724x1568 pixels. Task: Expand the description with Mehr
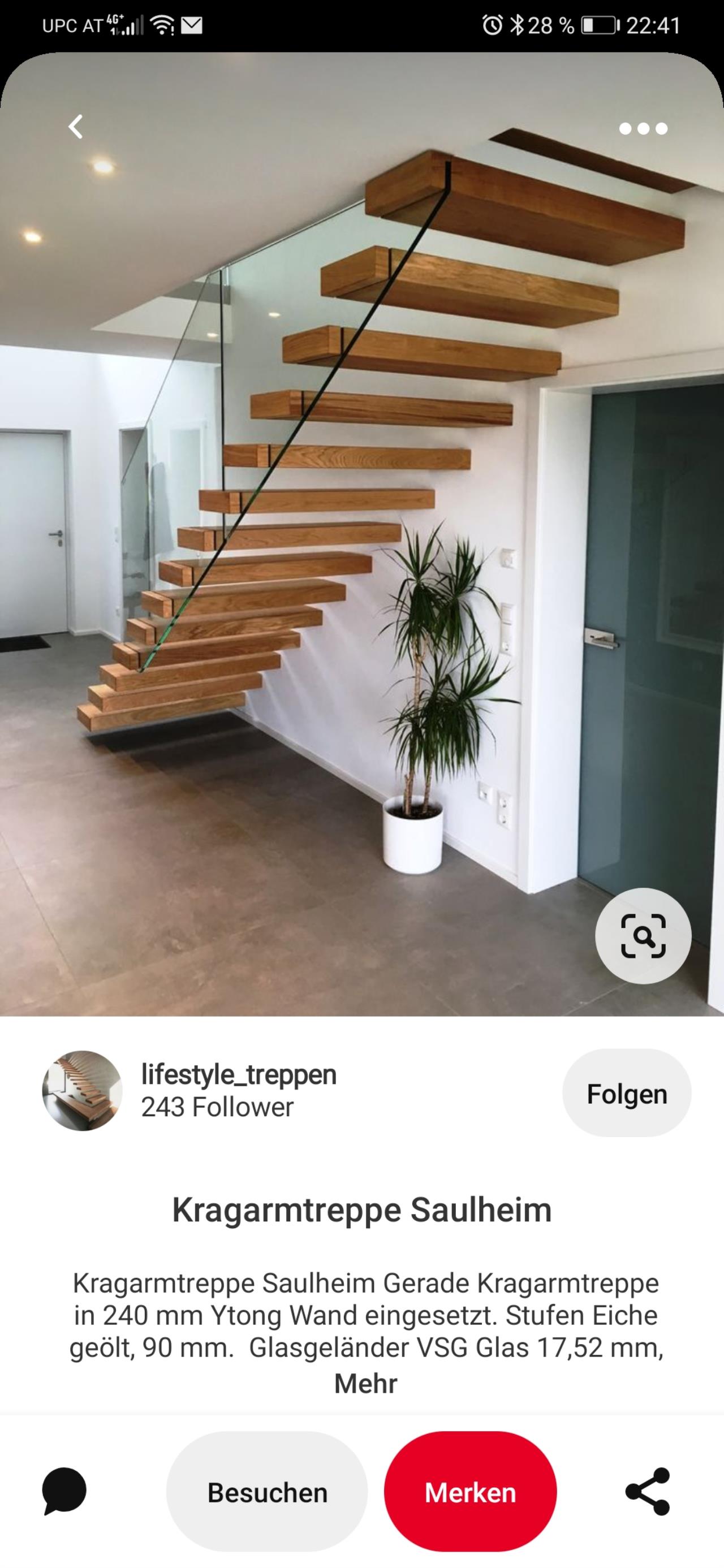(x=365, y=1383)
